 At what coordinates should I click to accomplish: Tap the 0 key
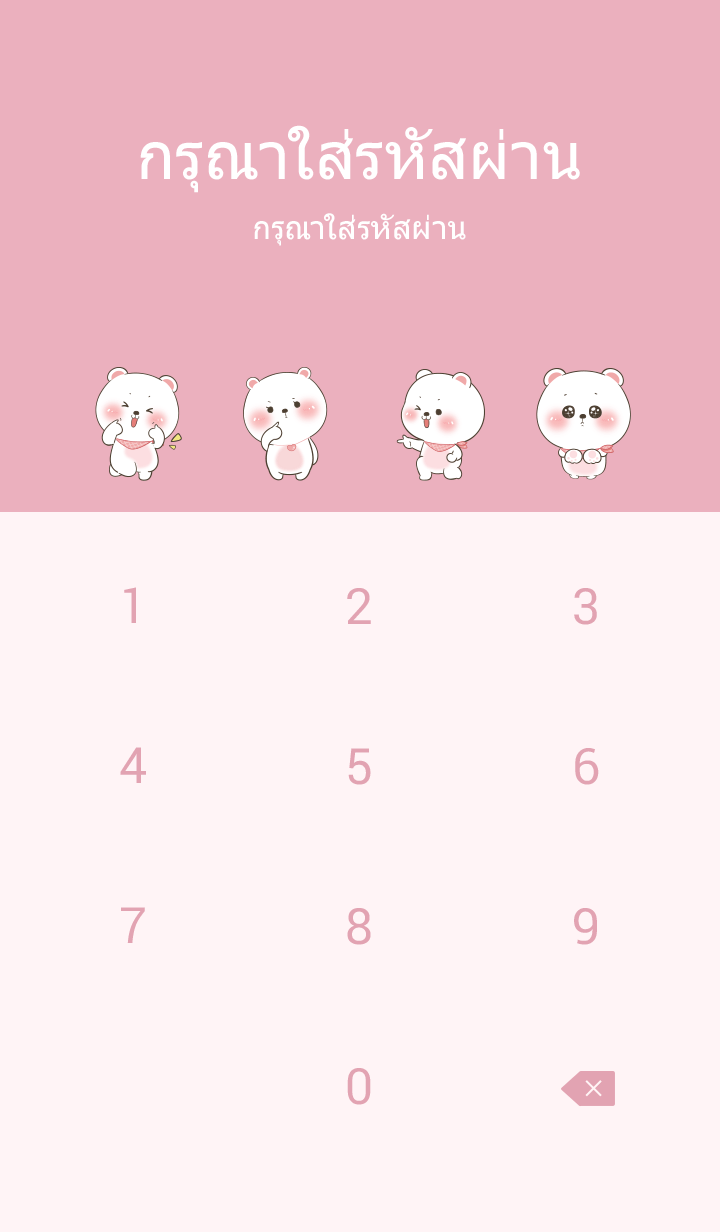(359, 1087)
